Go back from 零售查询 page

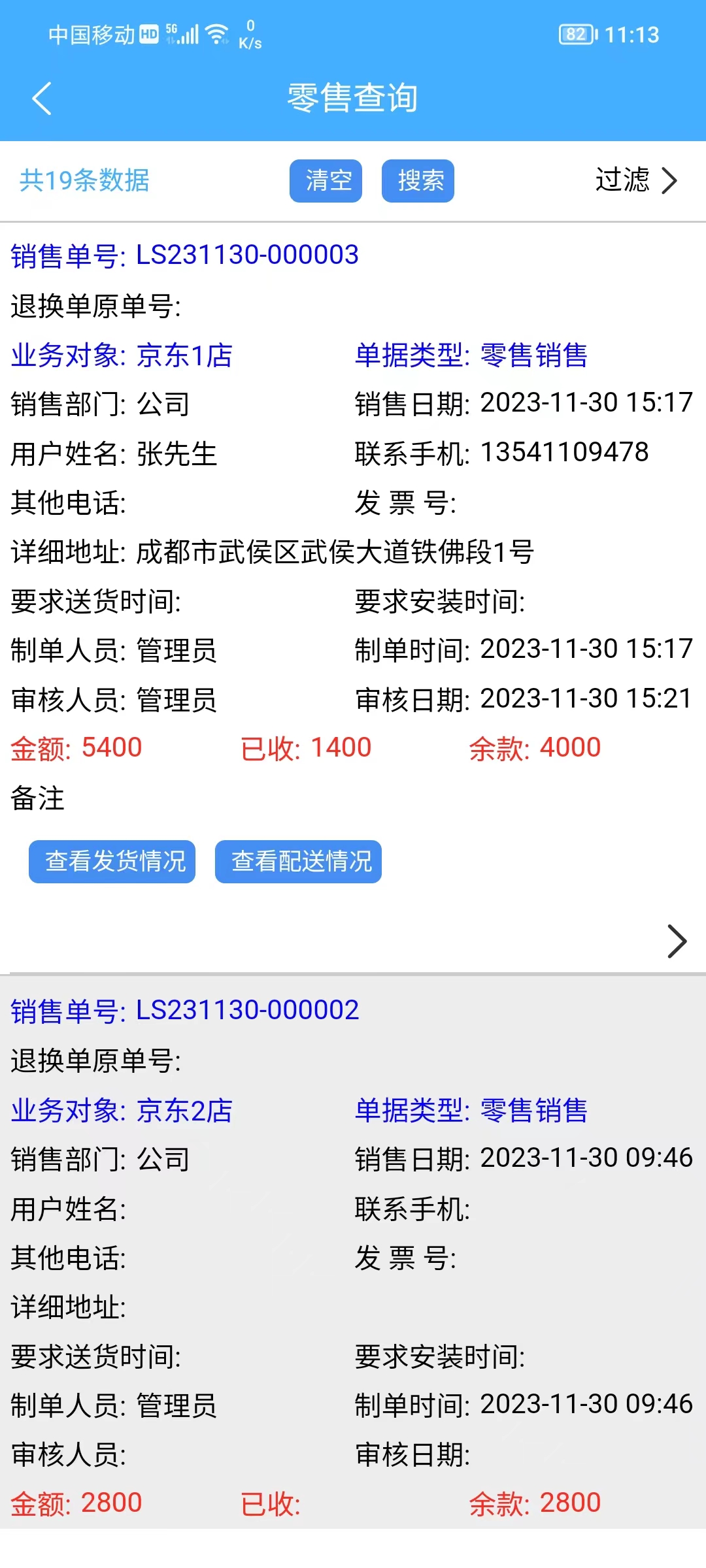[42, 99]
